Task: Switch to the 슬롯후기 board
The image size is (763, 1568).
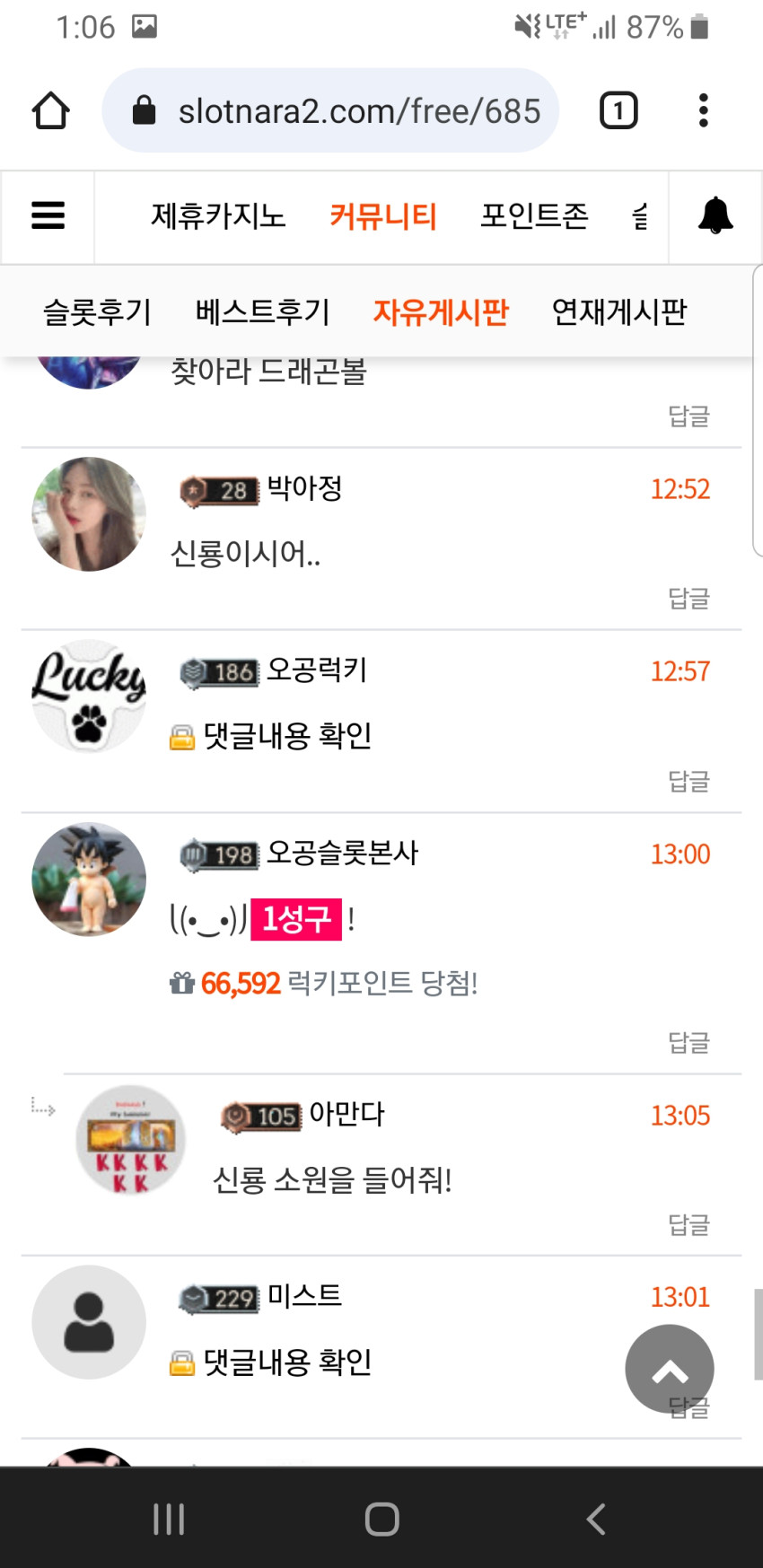Action: (x=97, y=311)
